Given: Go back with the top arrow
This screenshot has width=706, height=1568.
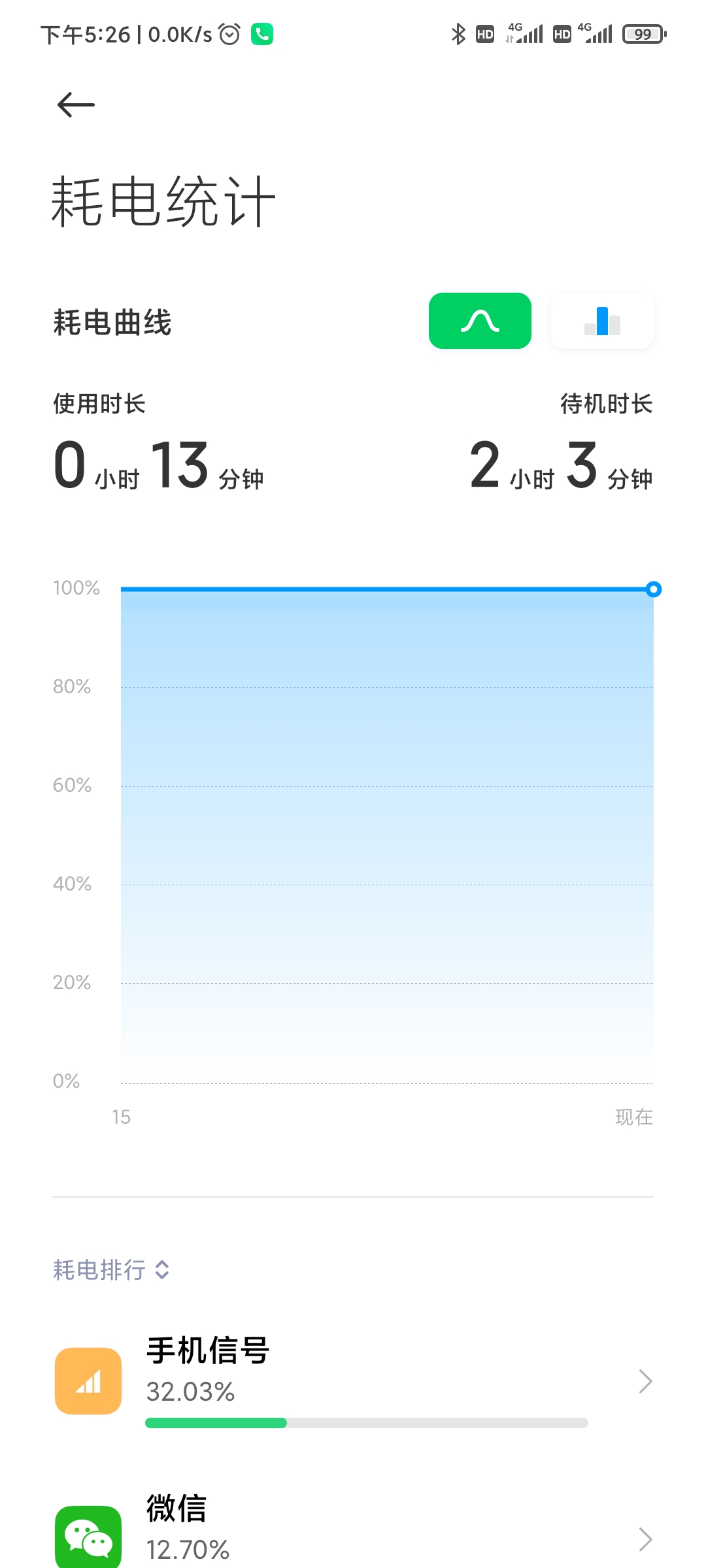Looking at the screenshot, I should (76, 105).
